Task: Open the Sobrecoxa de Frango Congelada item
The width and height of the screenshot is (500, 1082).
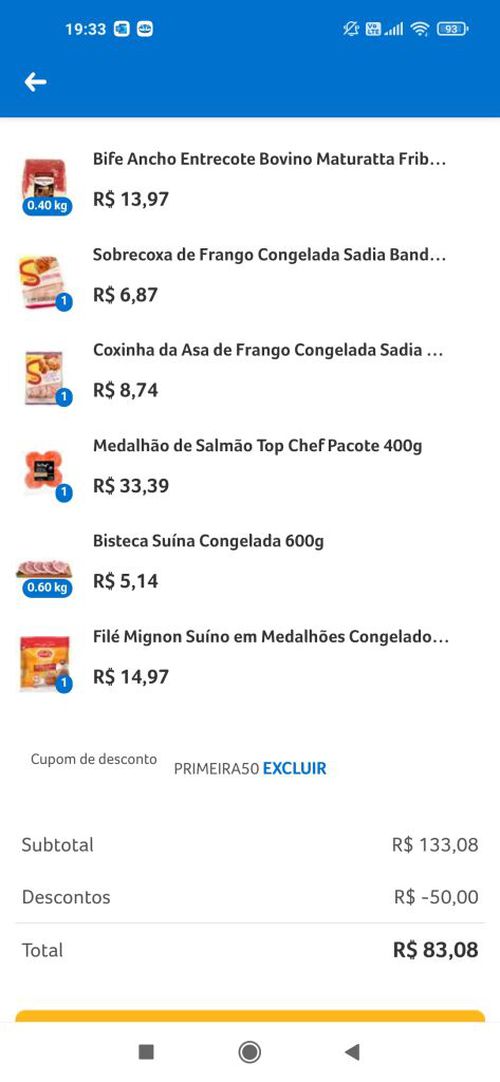Action: coord(250,276)
